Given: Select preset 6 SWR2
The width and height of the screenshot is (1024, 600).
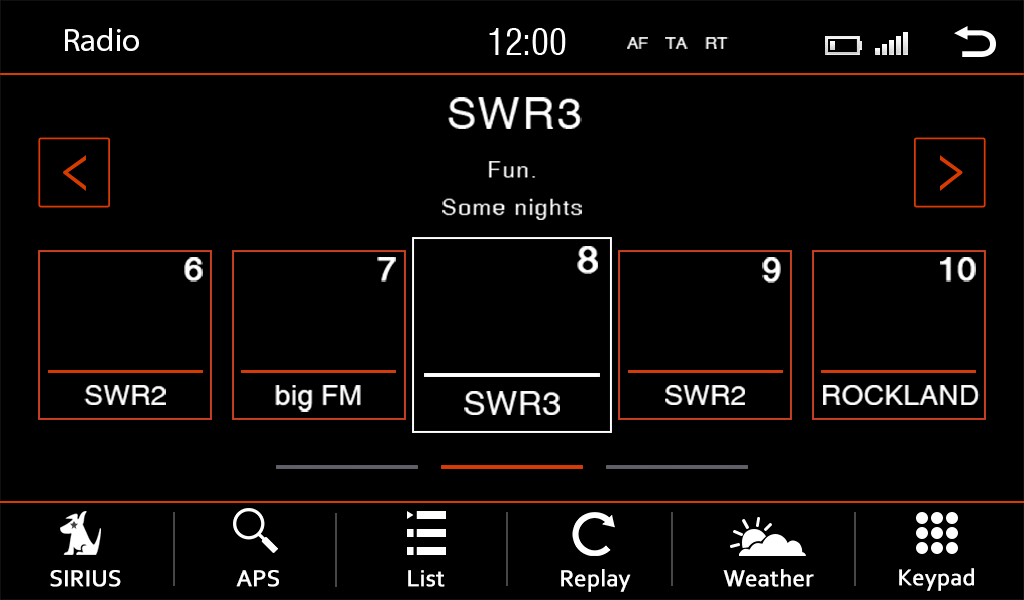Looking at the screenshot, I should pos(125,335).
